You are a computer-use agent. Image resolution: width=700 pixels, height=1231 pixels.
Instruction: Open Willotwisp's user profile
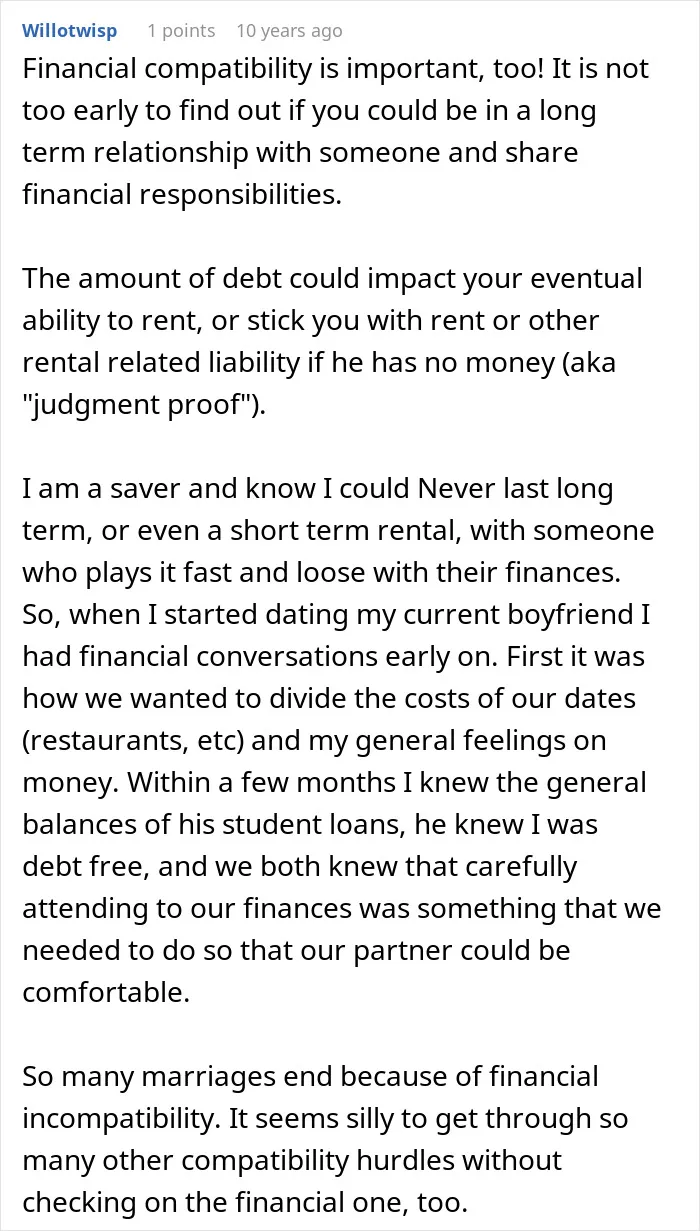69,31
